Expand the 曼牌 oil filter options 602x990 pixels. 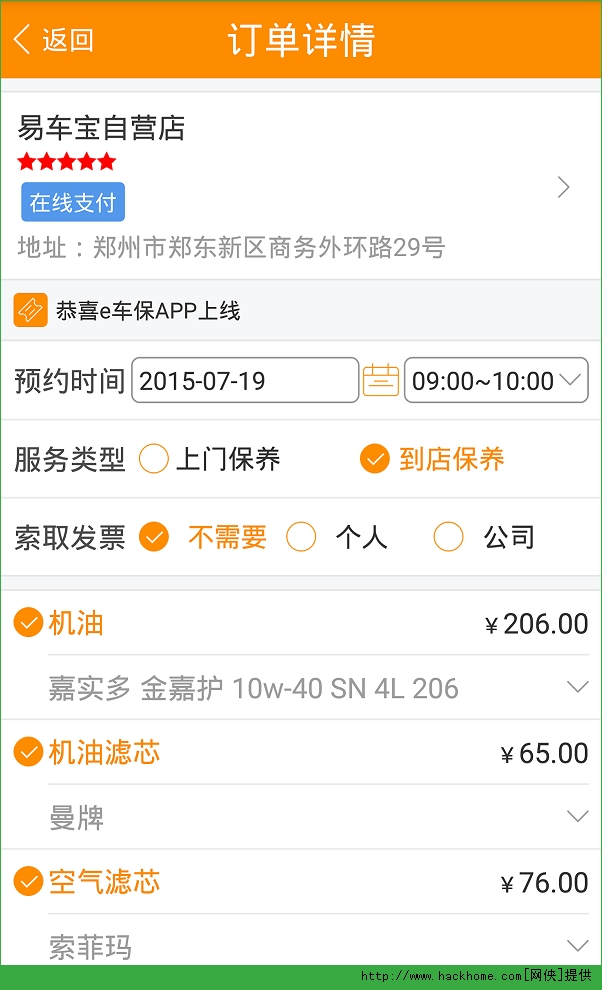click(x=577, y=817)
